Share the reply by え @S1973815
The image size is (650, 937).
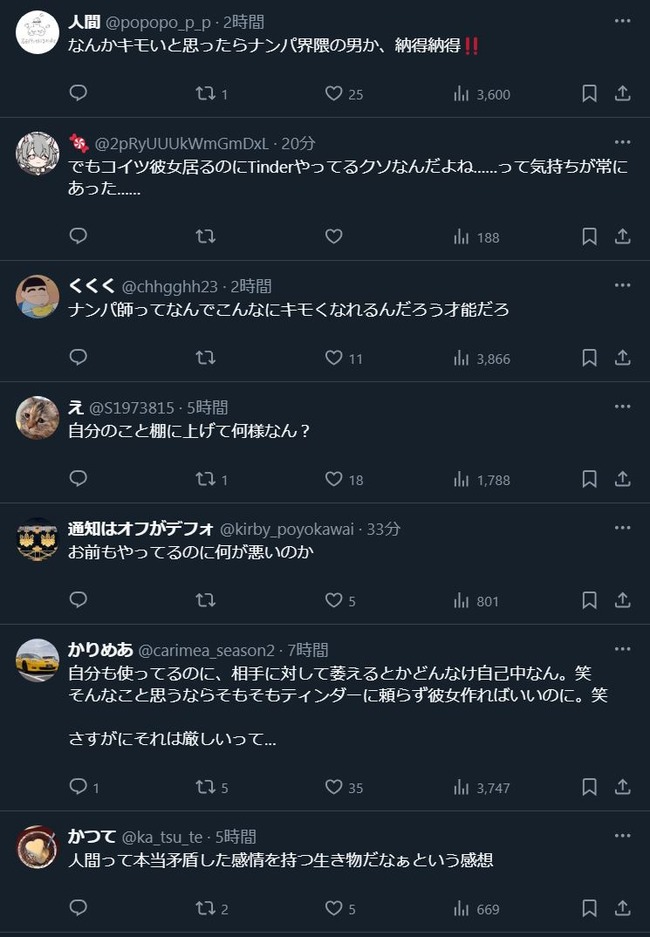[x=622, y=480]
